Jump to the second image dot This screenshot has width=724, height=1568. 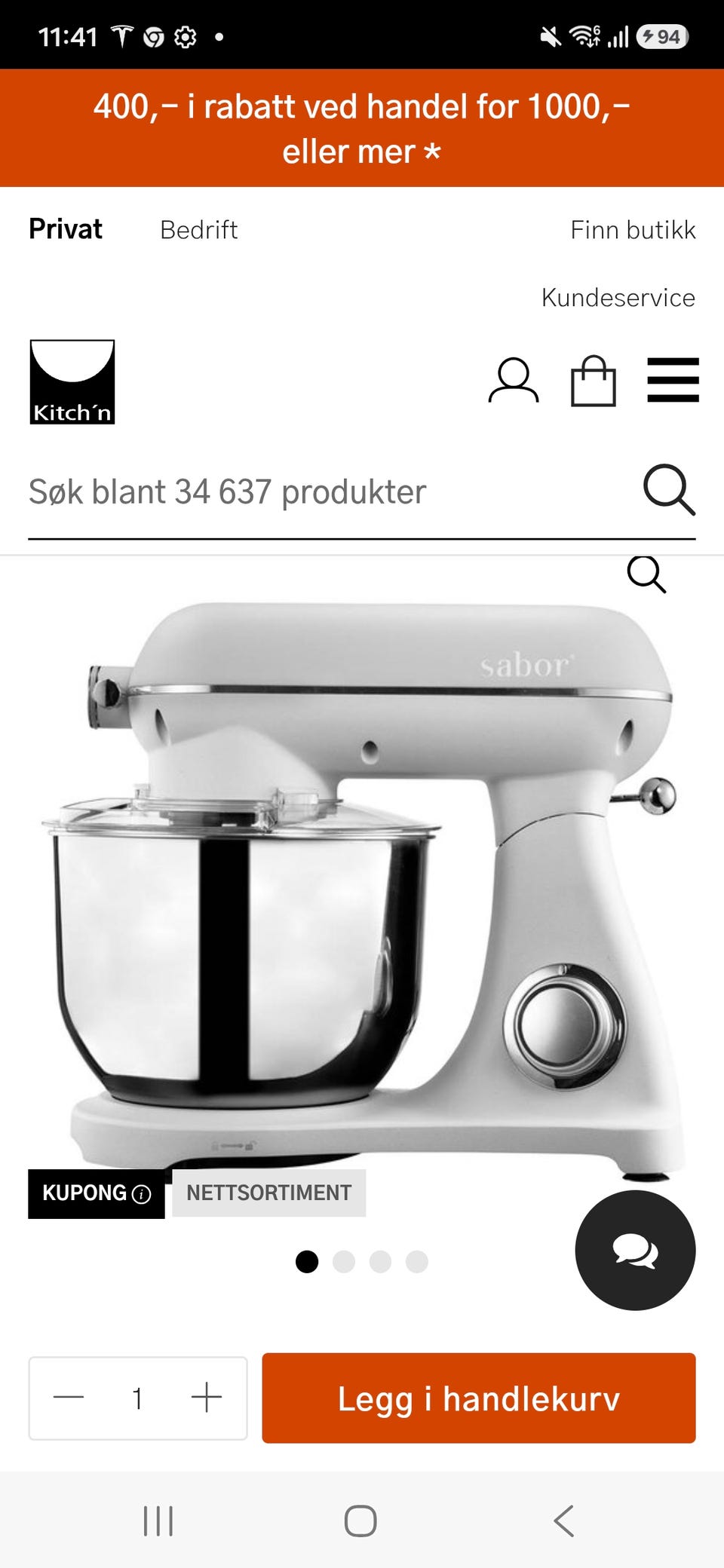point(344,1261)
